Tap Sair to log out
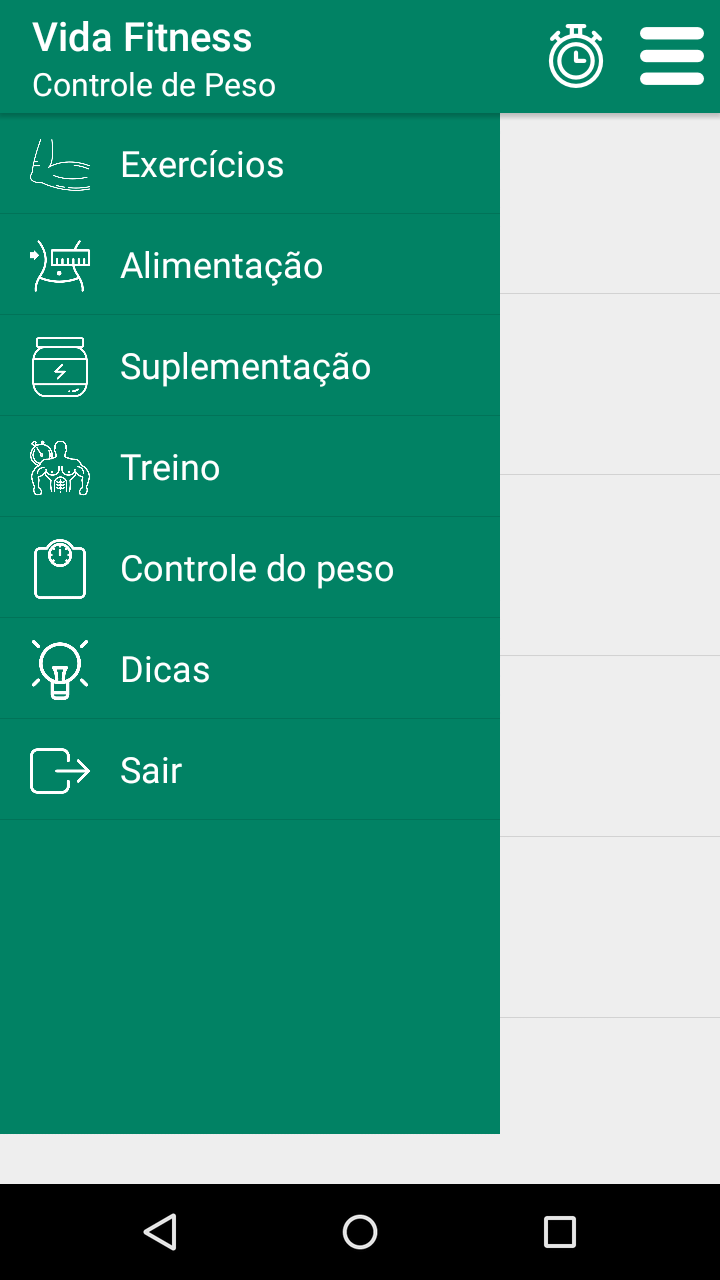Viewport: 720px width, 1280px height. pos(250,770)
